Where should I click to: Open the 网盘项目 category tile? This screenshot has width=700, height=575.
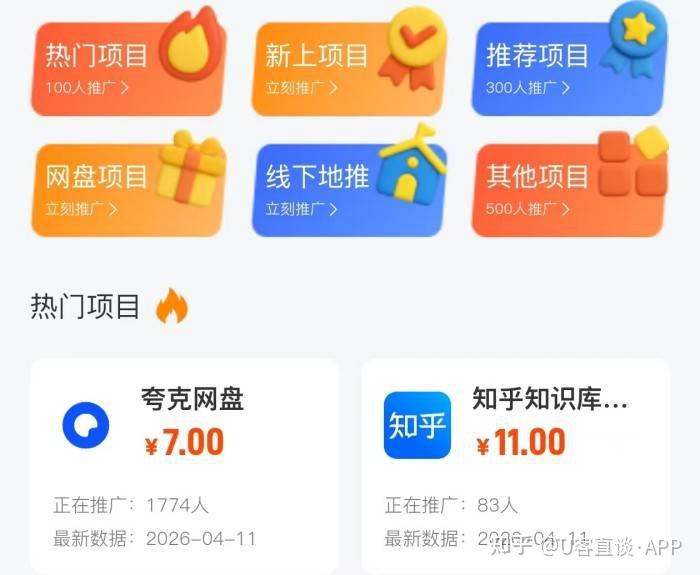[x=128, y=186]
